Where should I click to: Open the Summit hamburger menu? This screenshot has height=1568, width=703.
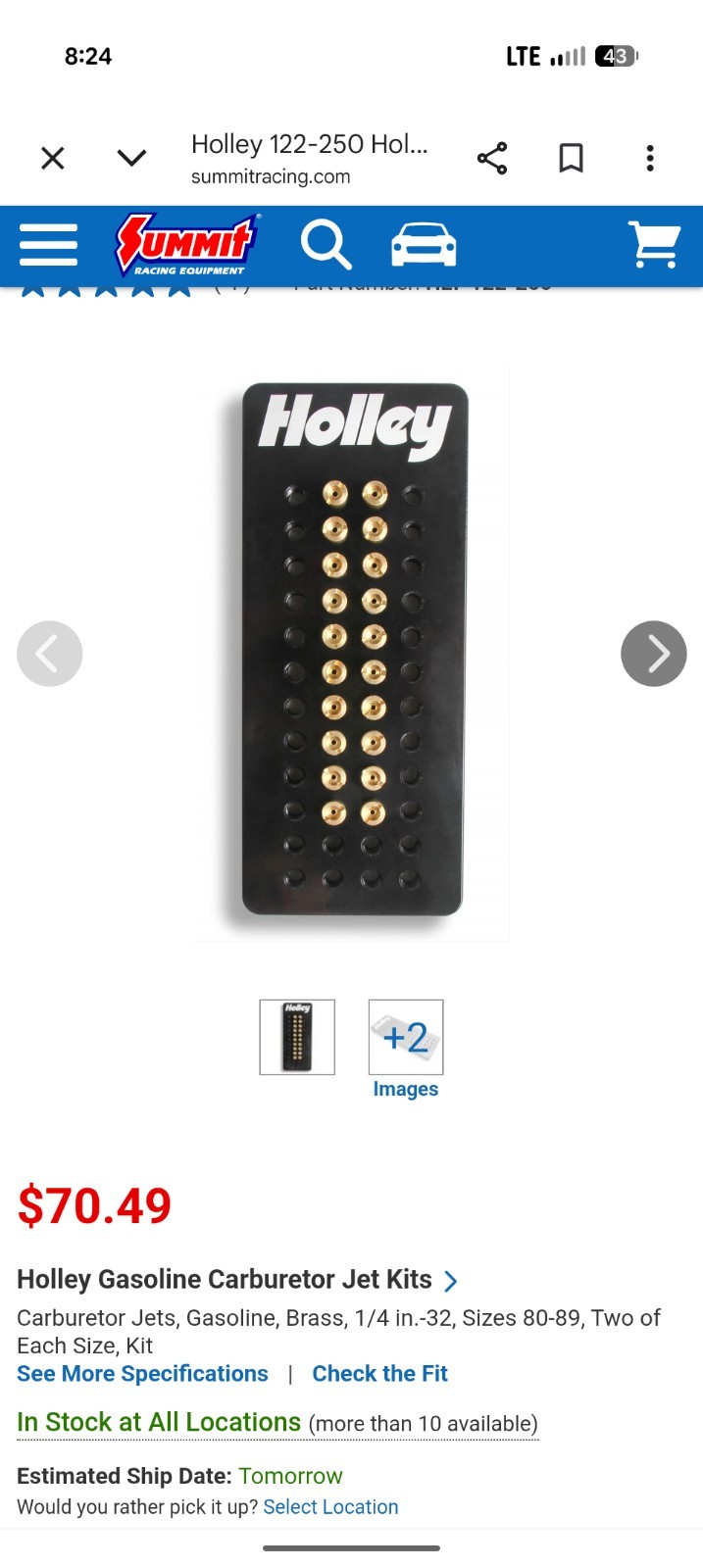click(x=48, y=245)
